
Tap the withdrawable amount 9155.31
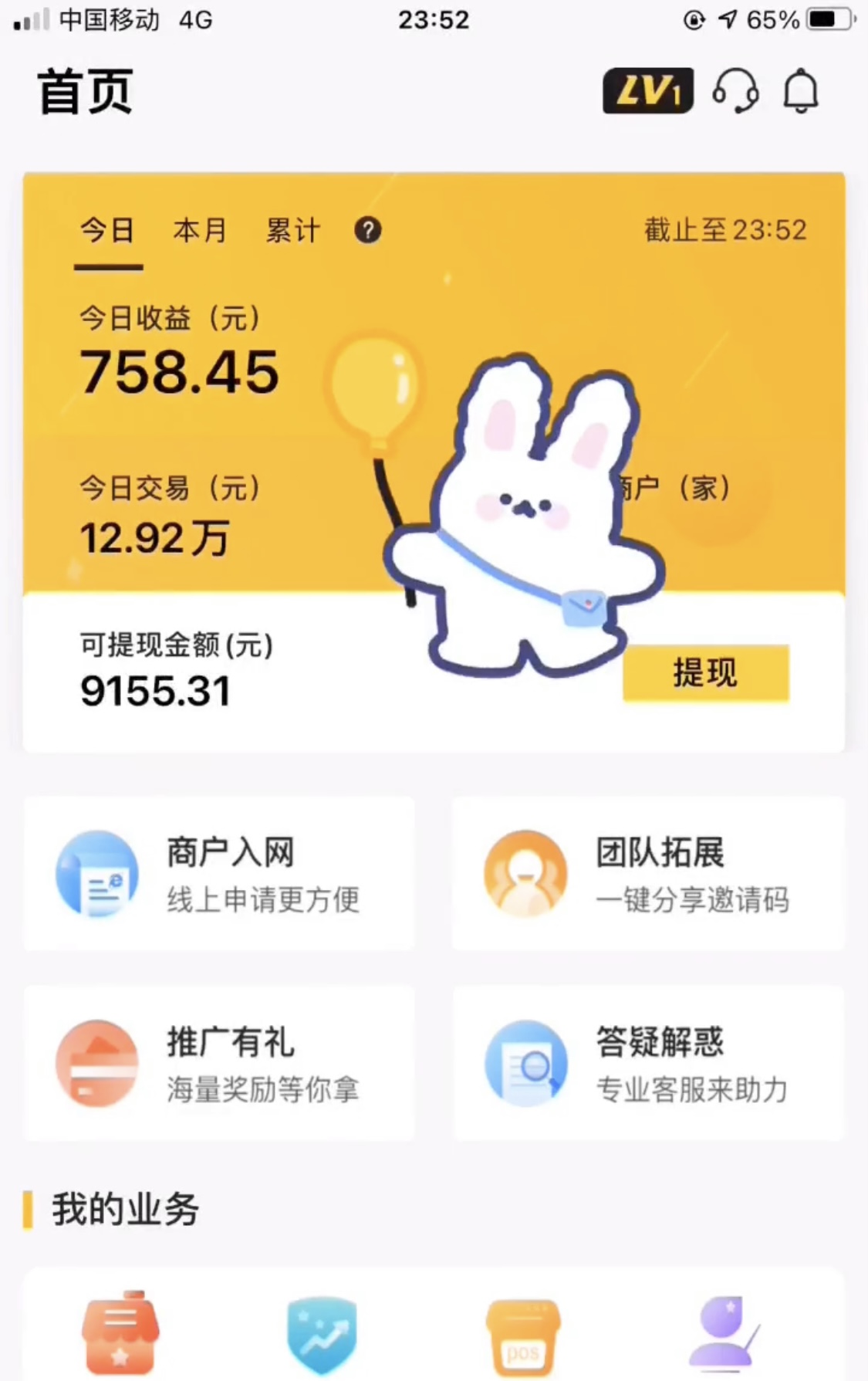tap(156, 692)
